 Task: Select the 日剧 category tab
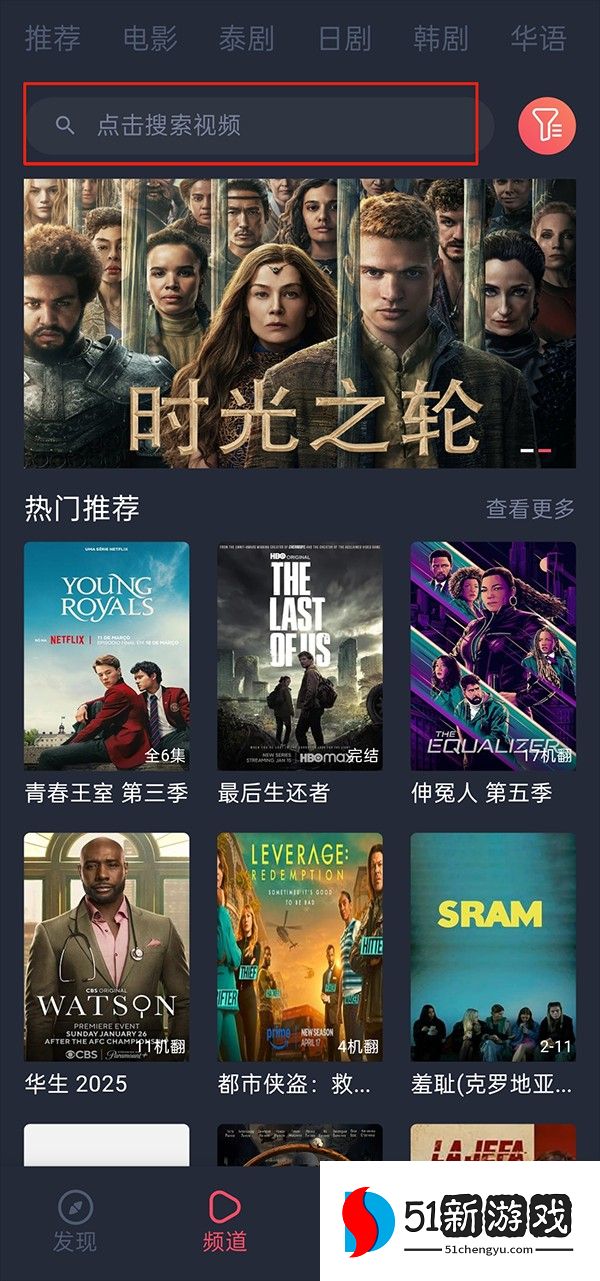pos(344,39)
